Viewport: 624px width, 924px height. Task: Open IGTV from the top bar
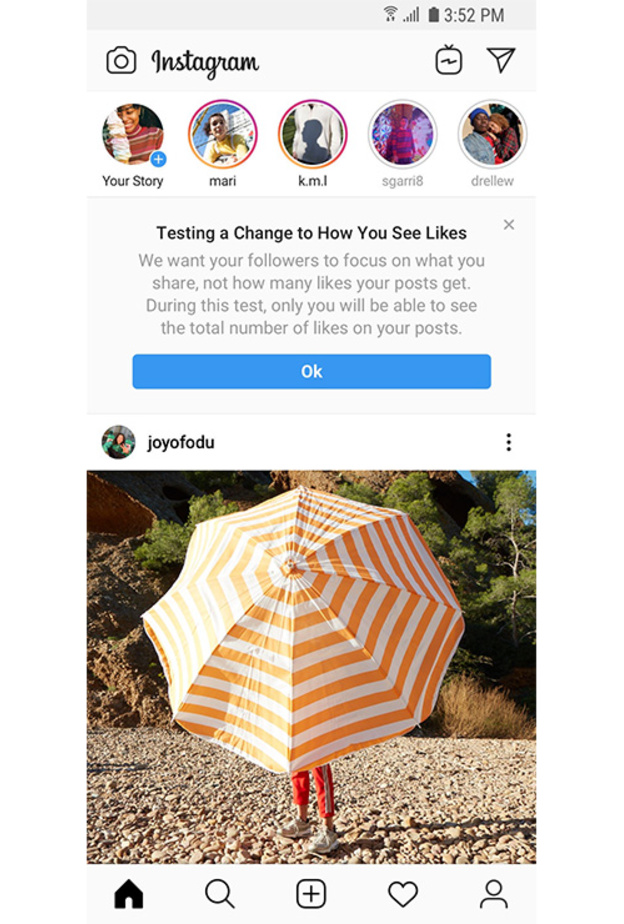449,61
